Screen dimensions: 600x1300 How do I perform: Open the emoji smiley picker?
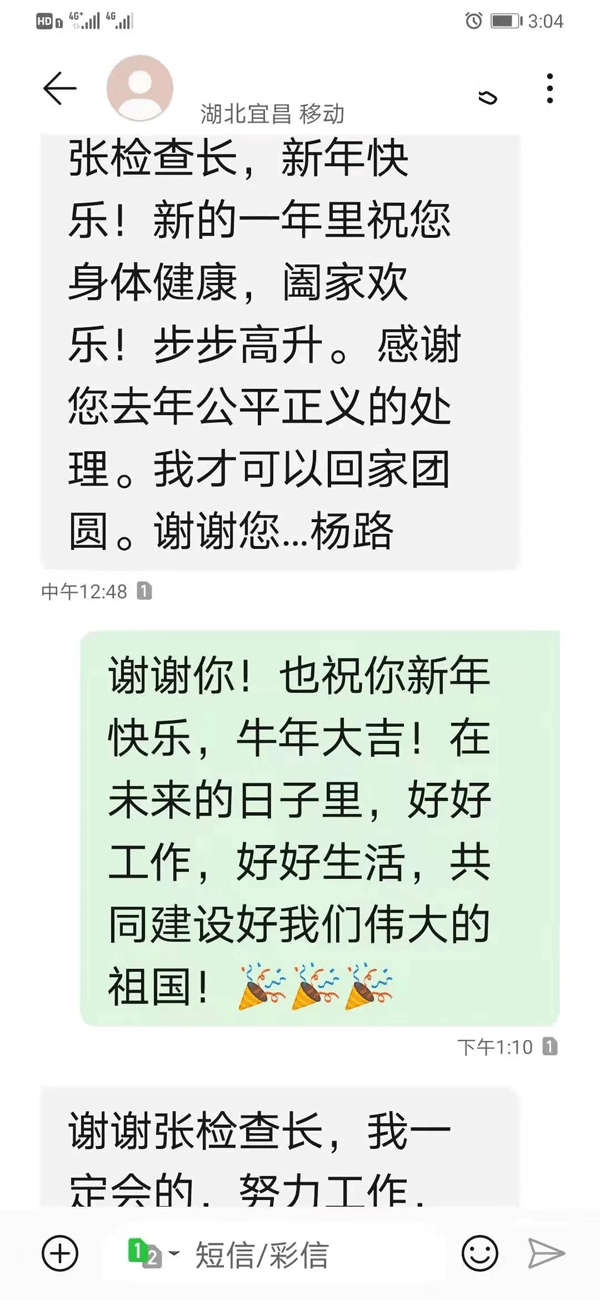pyautogui.click(x=480, y=1253)
